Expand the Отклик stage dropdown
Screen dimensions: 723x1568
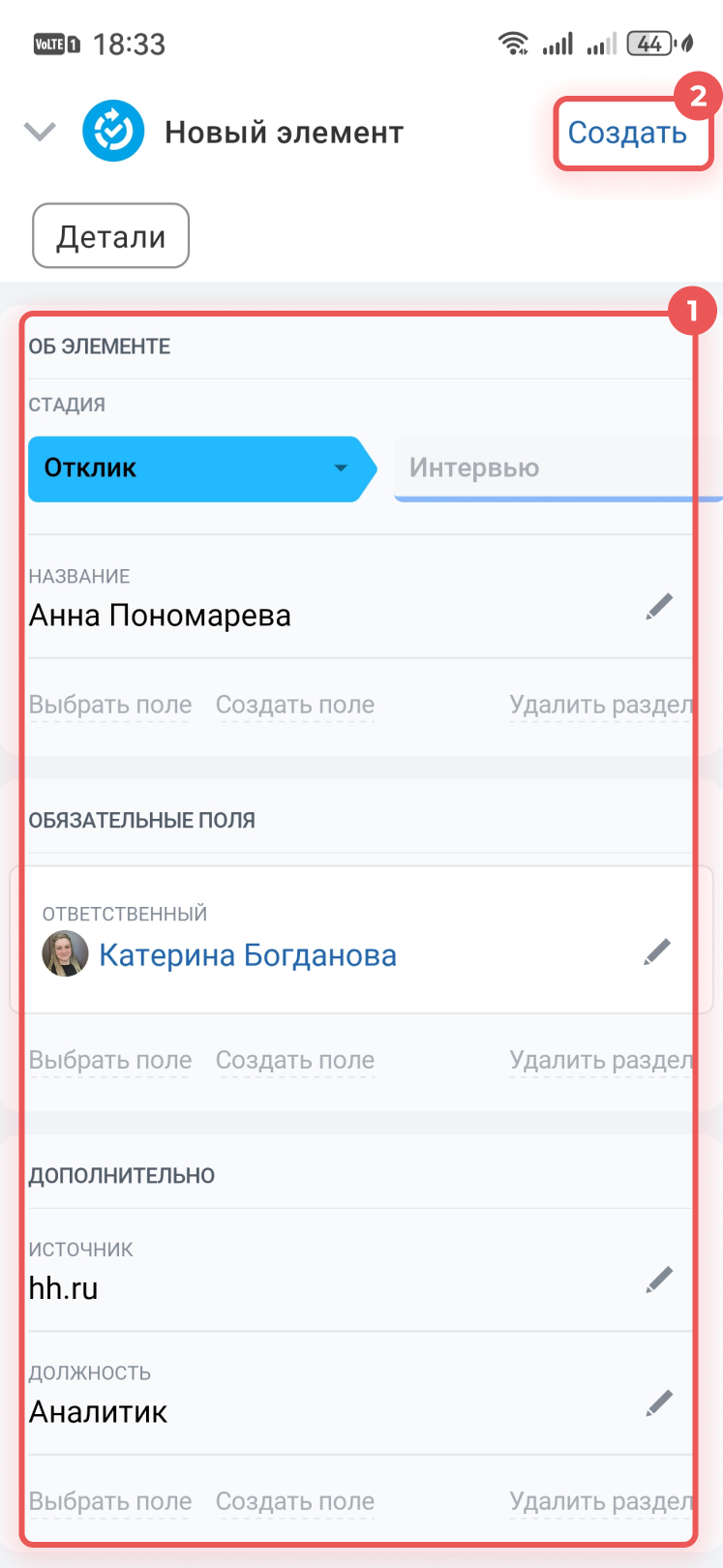pos(340,468)
